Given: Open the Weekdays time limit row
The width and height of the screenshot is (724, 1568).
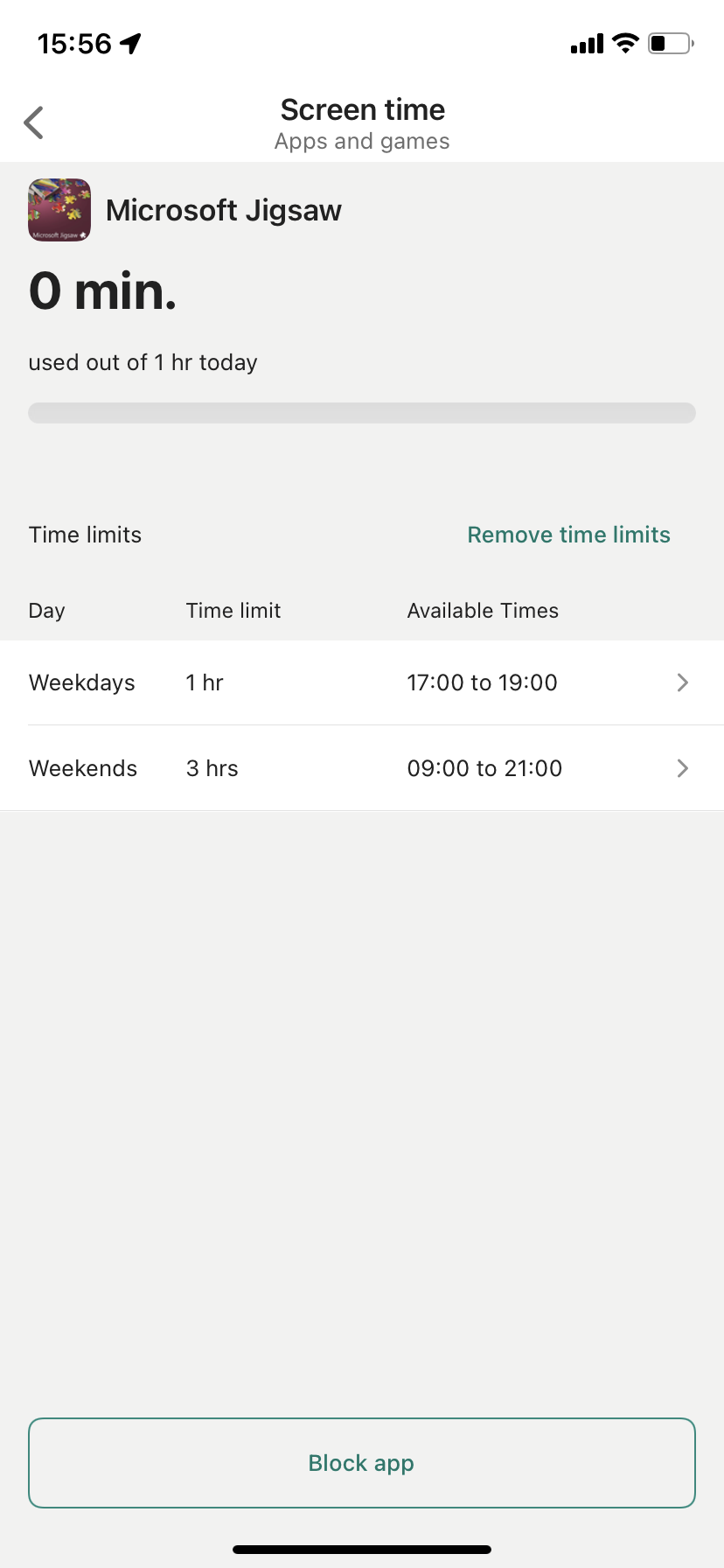Looking at the screenshot, I should point(362,682).
